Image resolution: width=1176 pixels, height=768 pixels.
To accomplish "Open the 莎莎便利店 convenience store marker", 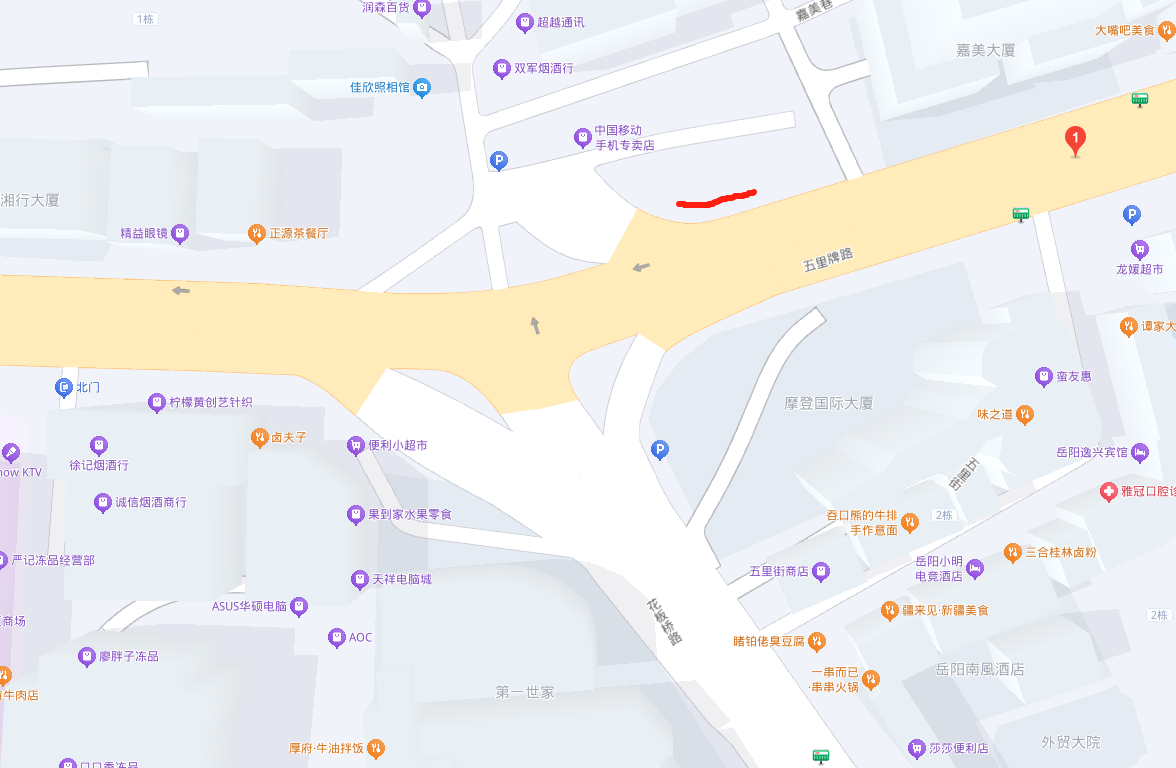I will [916, 748].
